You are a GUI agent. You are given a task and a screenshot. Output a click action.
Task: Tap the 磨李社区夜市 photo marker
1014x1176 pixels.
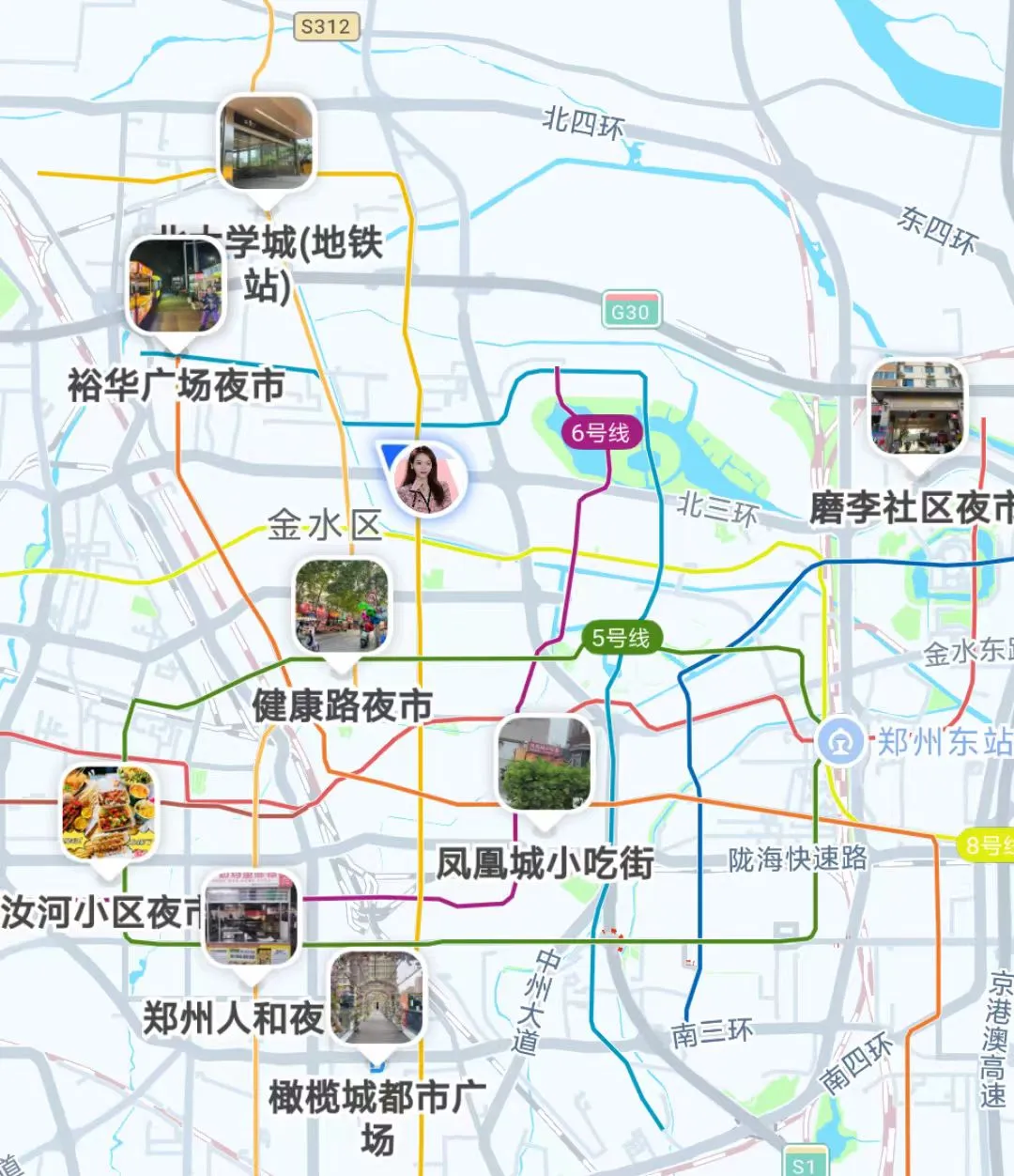coord(917,408)
